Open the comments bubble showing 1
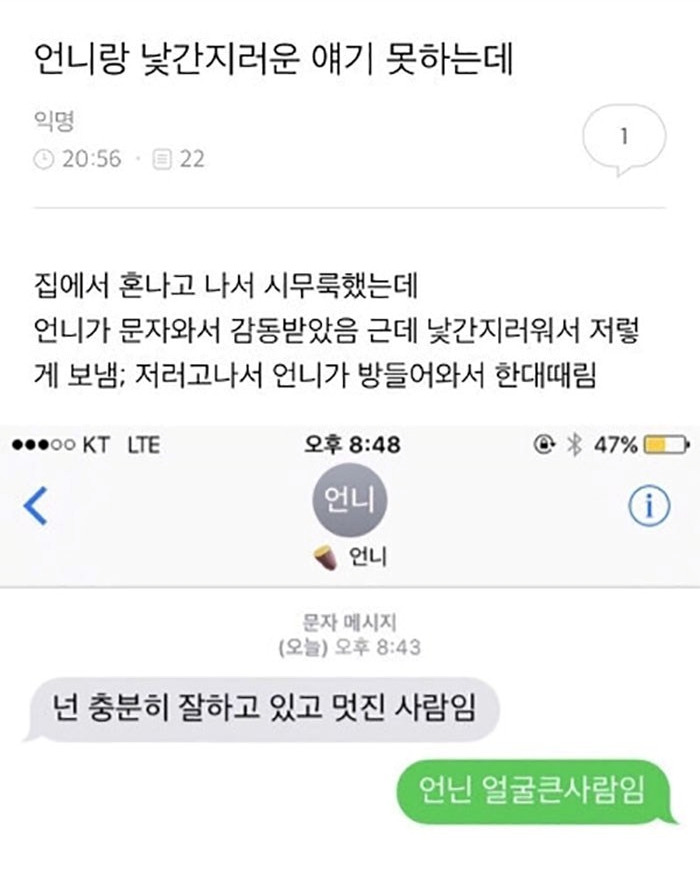The image size is (700, 872). pos(624,139)
